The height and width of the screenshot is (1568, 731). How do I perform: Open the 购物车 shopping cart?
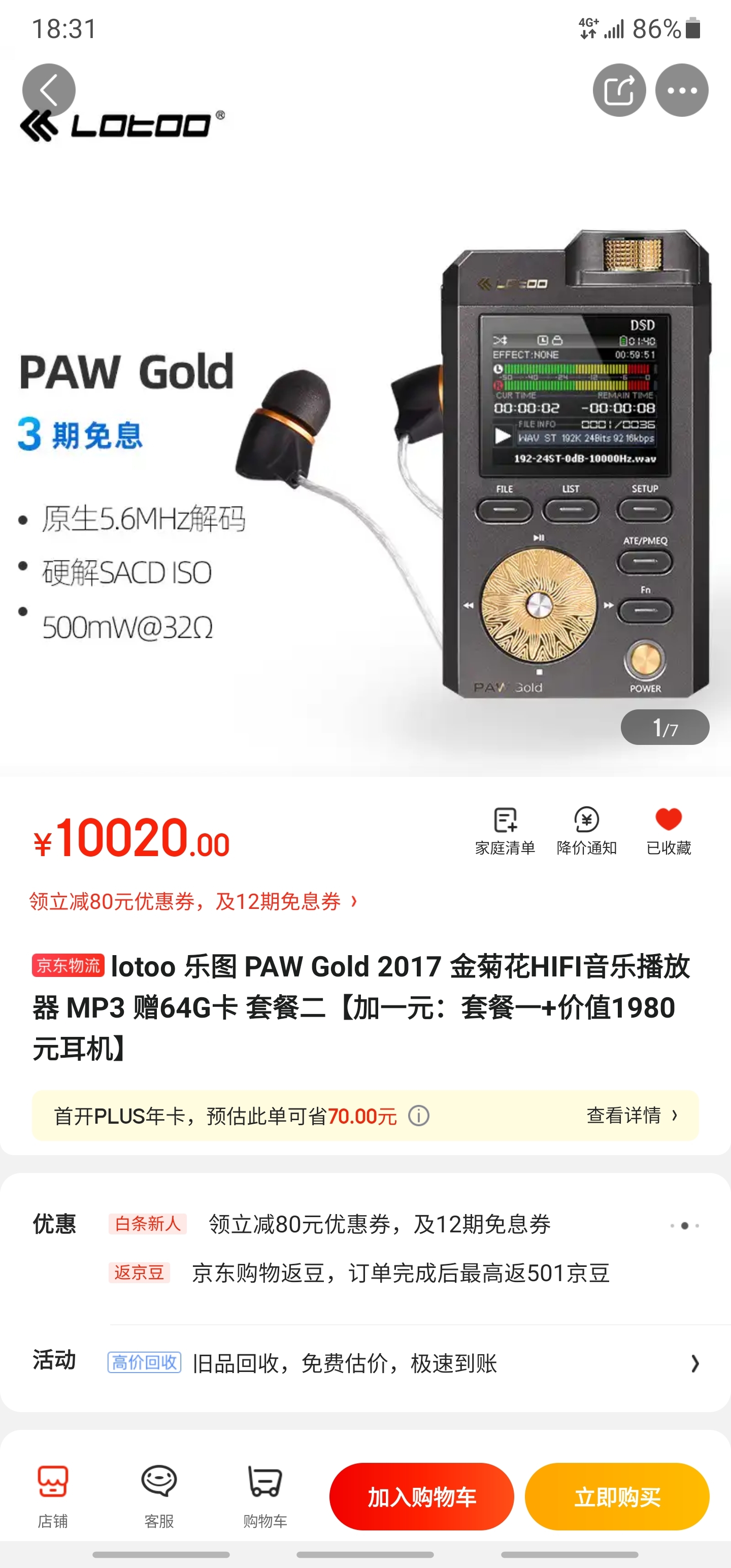point(265,1495)
